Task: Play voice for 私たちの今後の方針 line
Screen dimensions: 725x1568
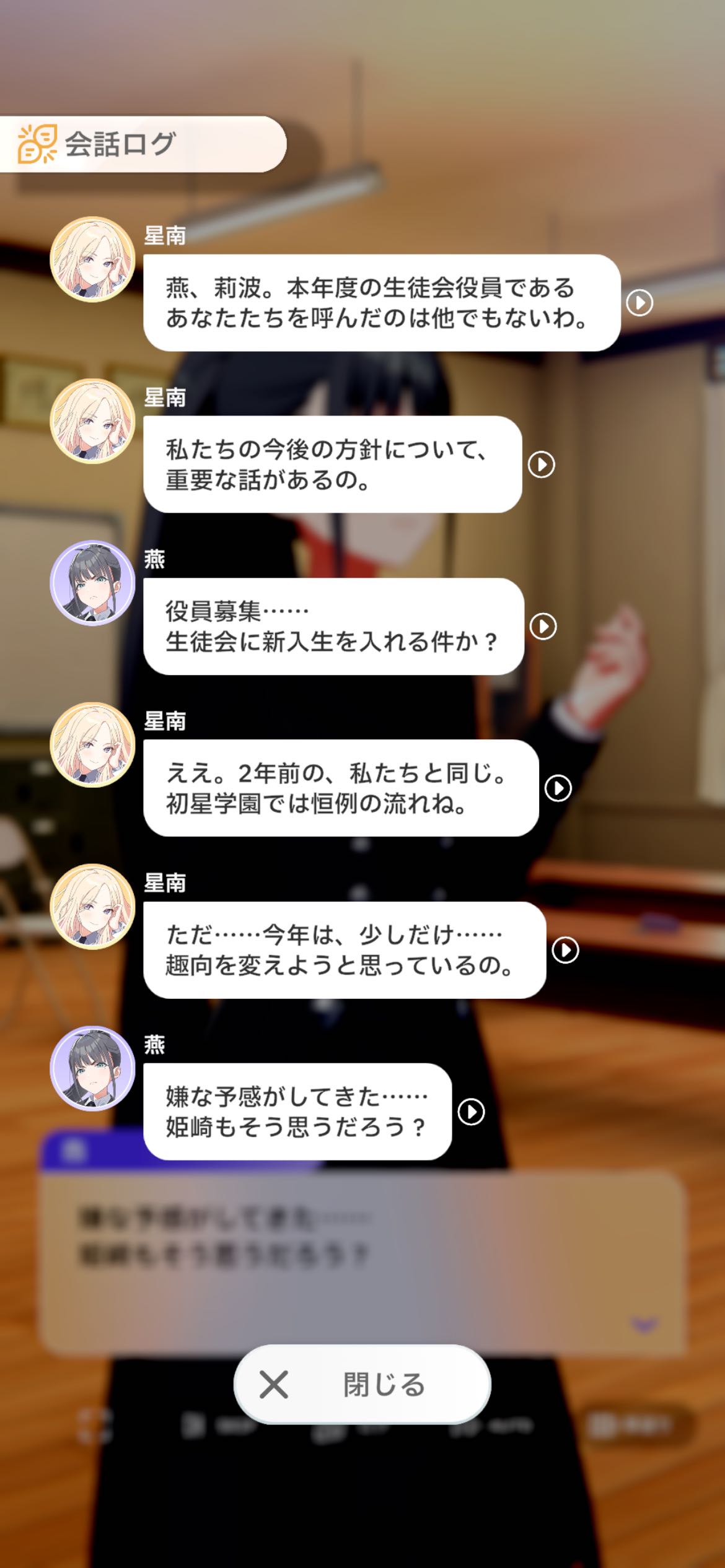Action: pyautogui.click(x=541, y=464)
